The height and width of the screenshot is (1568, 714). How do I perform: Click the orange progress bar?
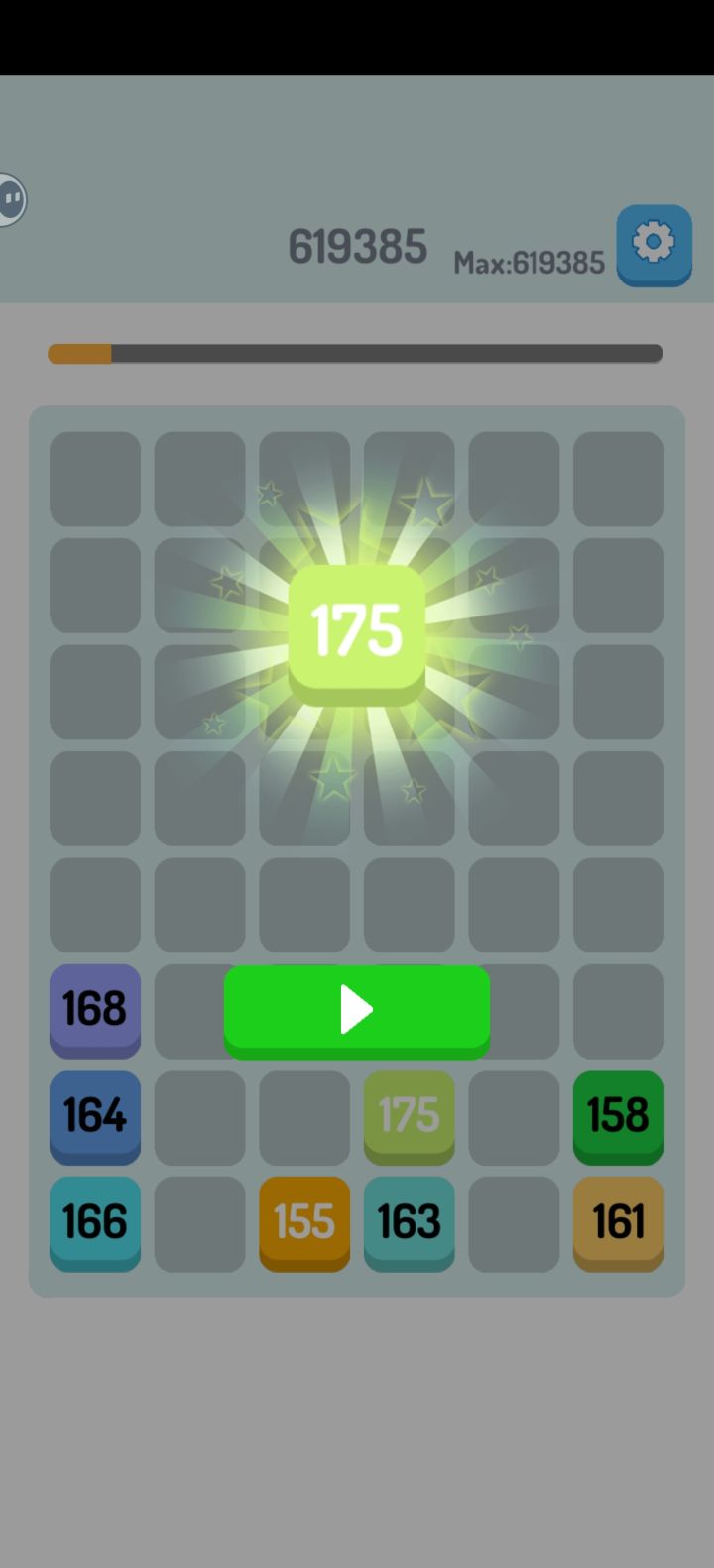click(x=79, y=353)
